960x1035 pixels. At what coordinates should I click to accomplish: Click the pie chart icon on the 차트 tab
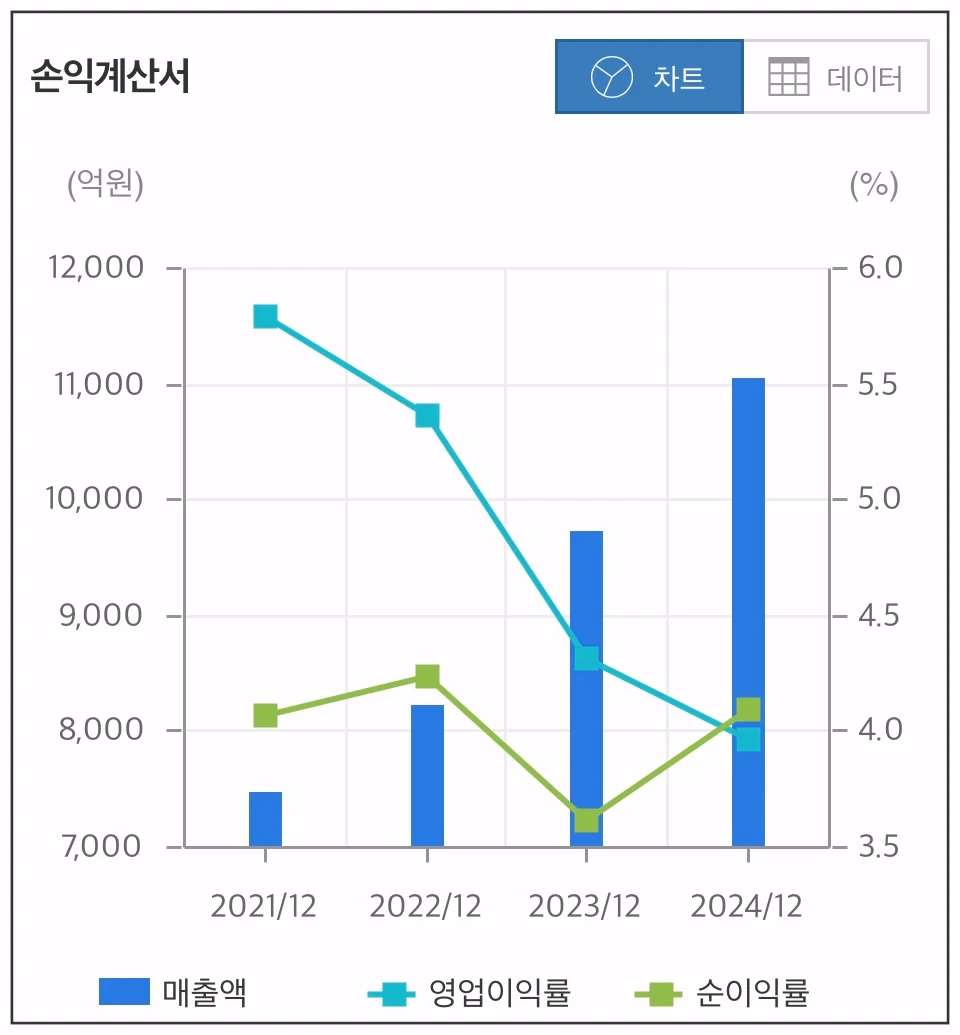pos(611,75)
